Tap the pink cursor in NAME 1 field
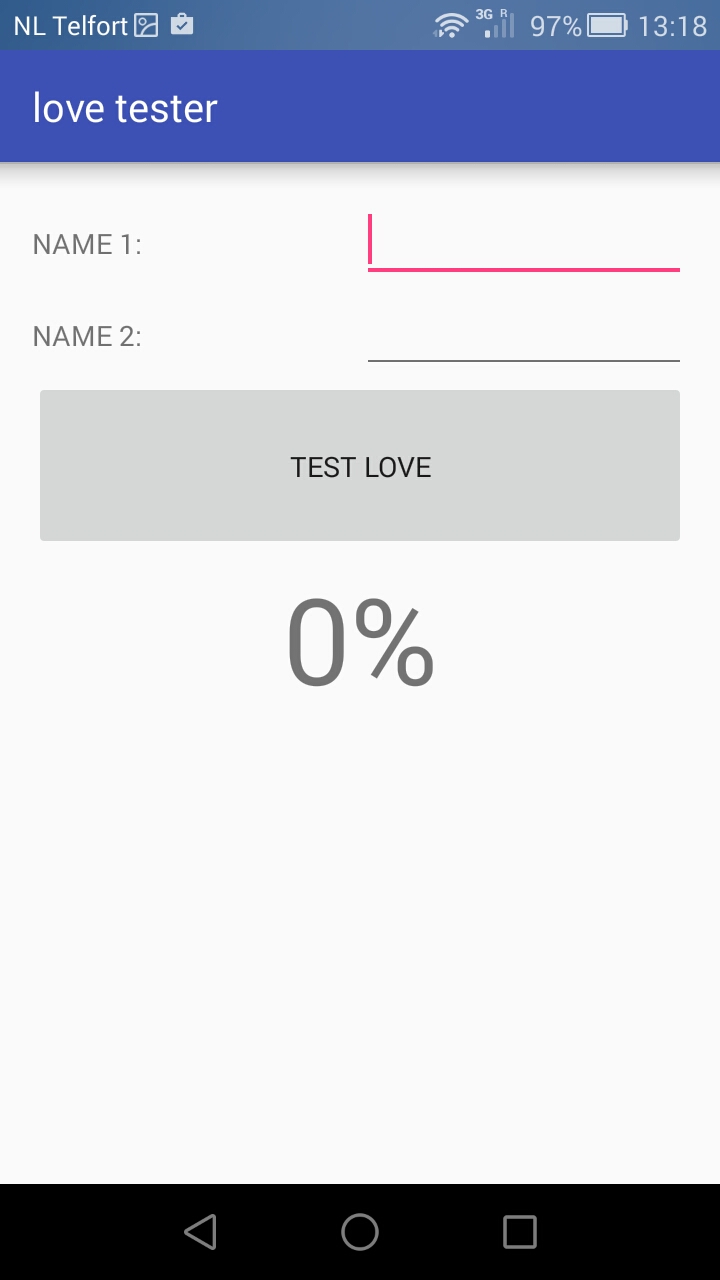The height and width of the screenshot is (1280, 720). (370, 240)
